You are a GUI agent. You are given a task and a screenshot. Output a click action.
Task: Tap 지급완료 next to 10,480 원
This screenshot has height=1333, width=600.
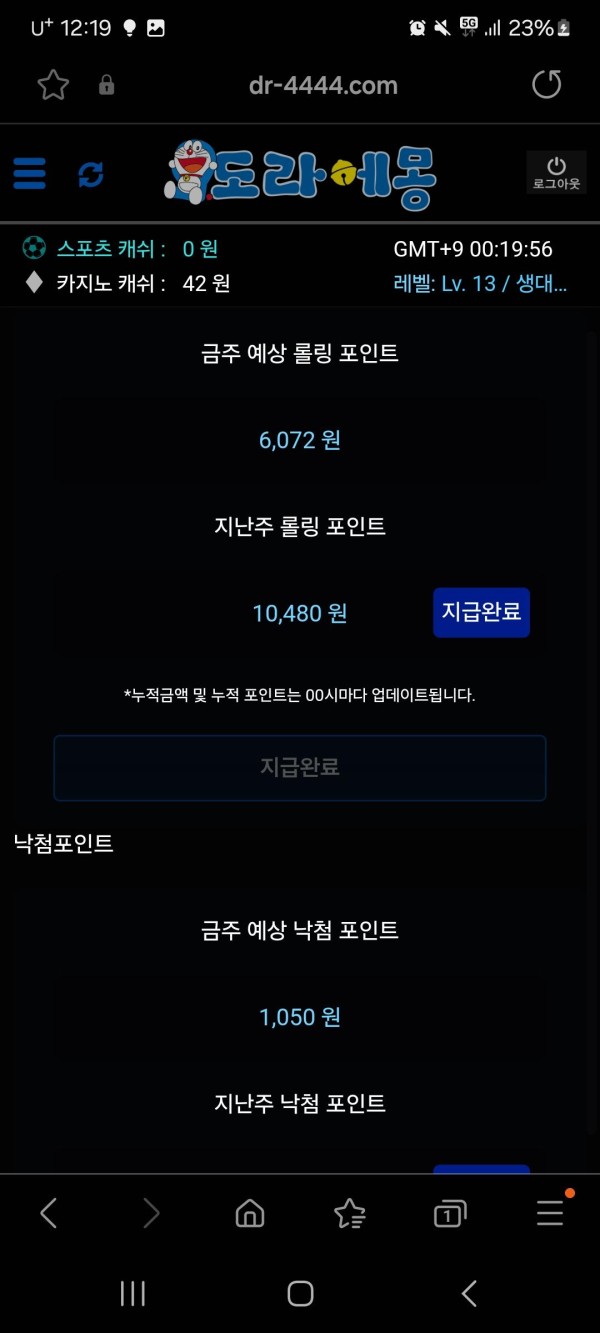[481, 612]
